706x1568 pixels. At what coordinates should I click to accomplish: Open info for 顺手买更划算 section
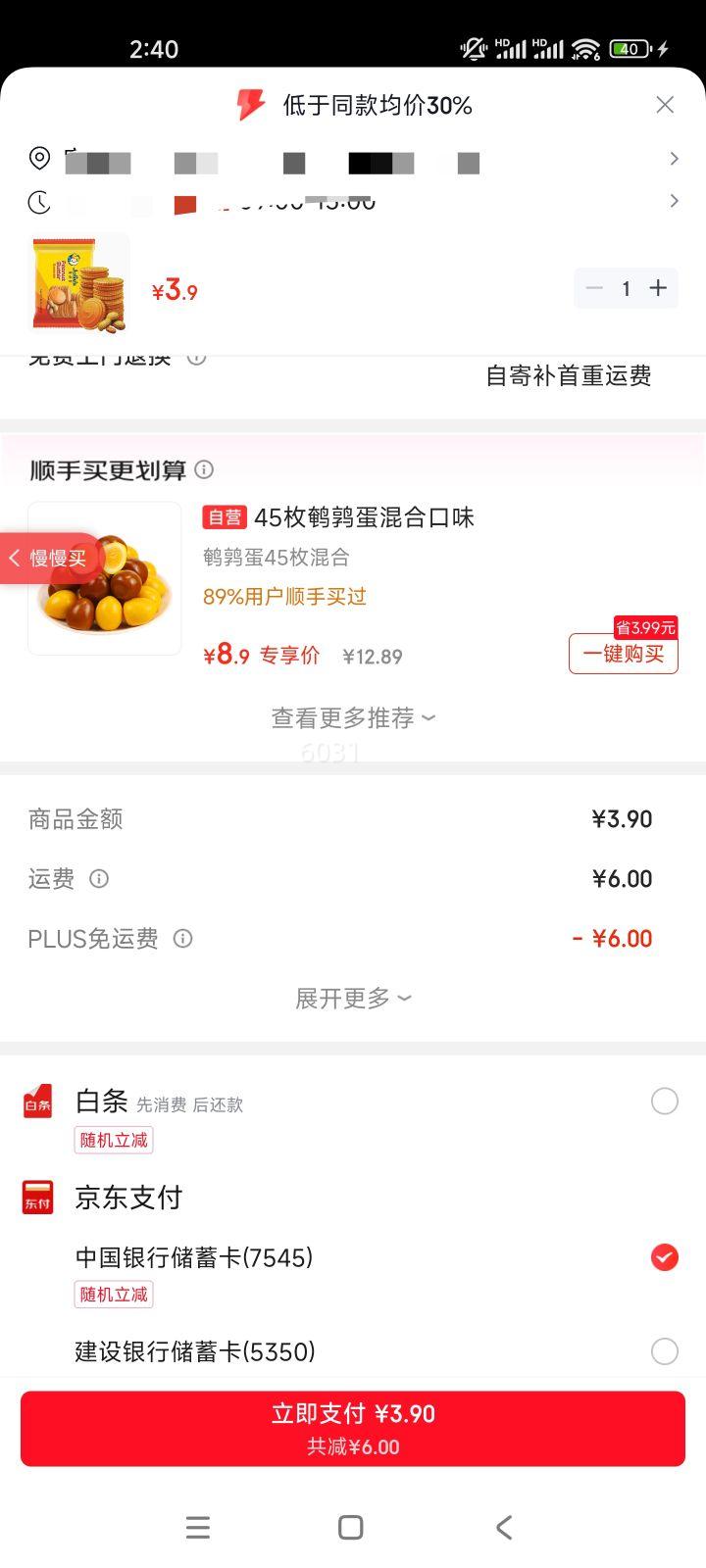(x=204, y=470)
